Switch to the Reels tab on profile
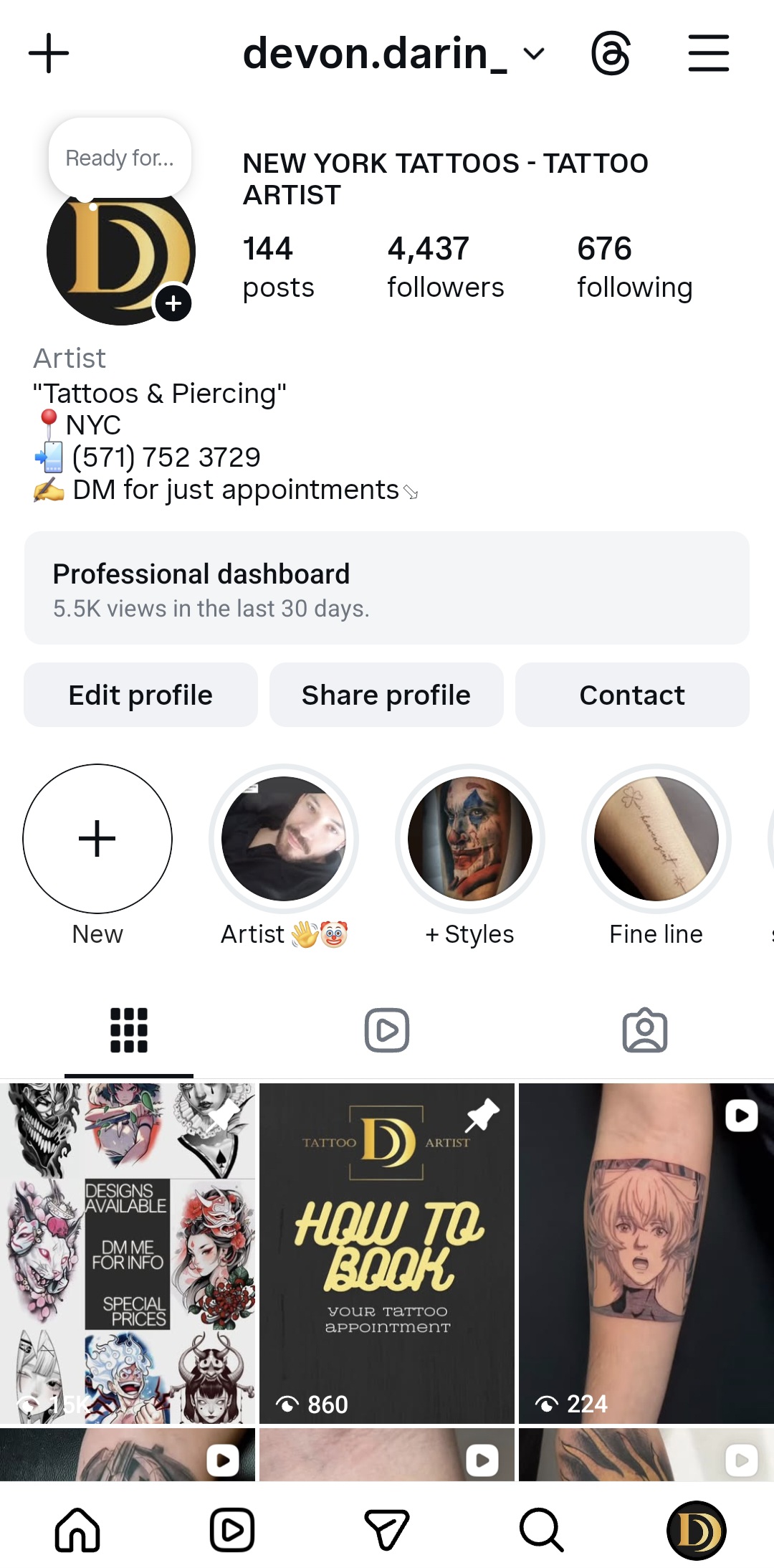This screenshot has width=774, height=1568. (x=387, y=1030)
